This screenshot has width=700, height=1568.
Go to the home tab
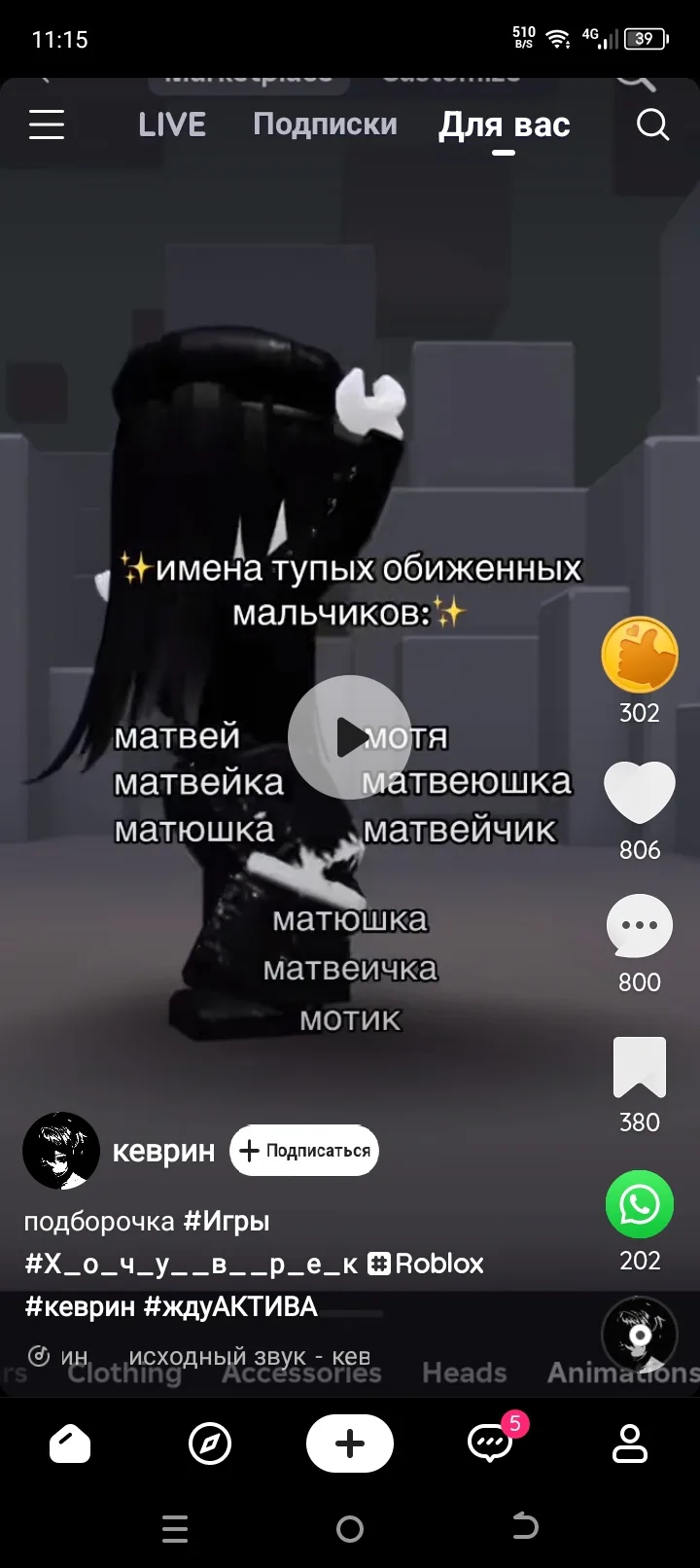(70, 1444)
